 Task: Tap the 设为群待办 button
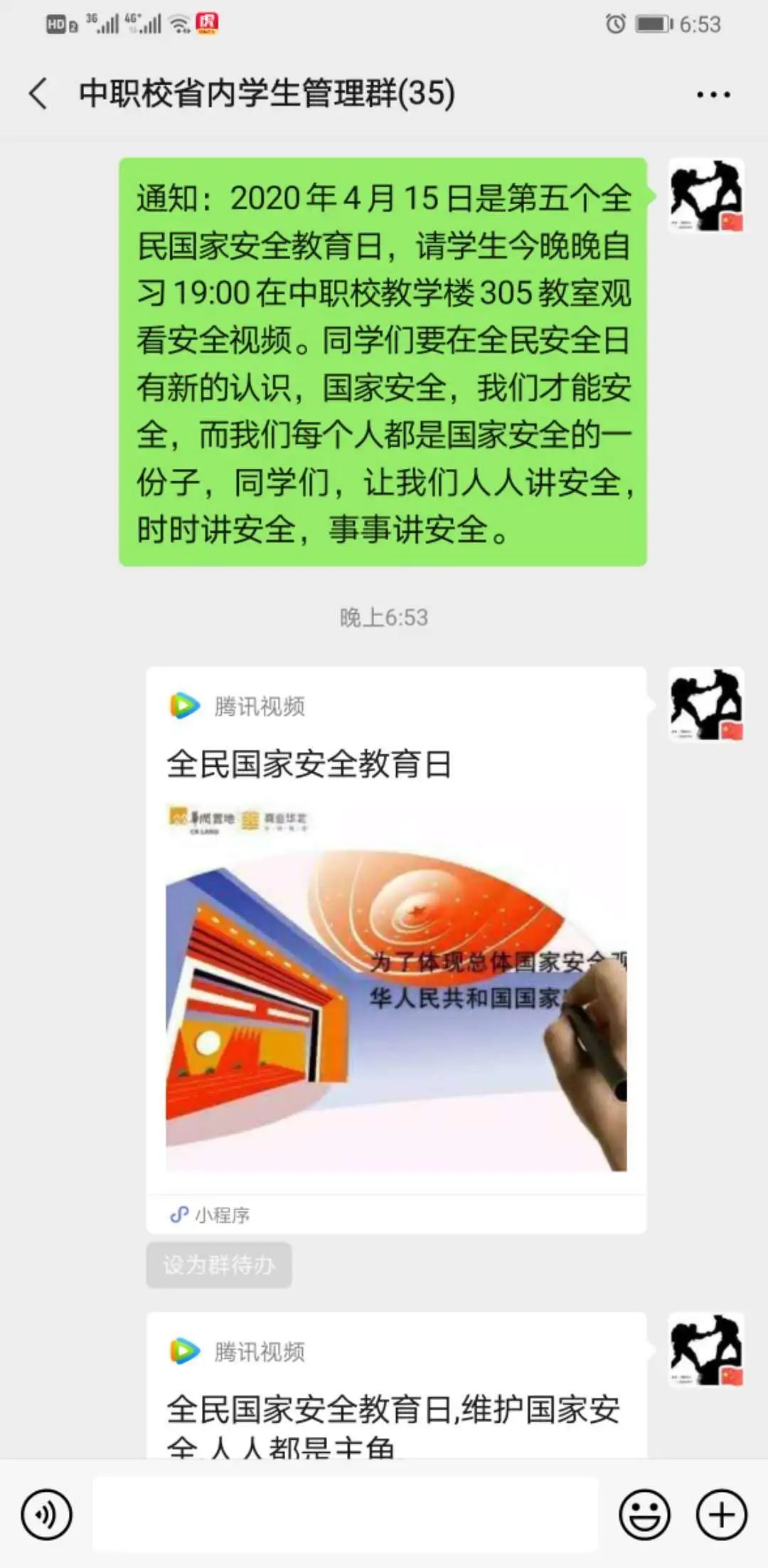[219, 1264]
